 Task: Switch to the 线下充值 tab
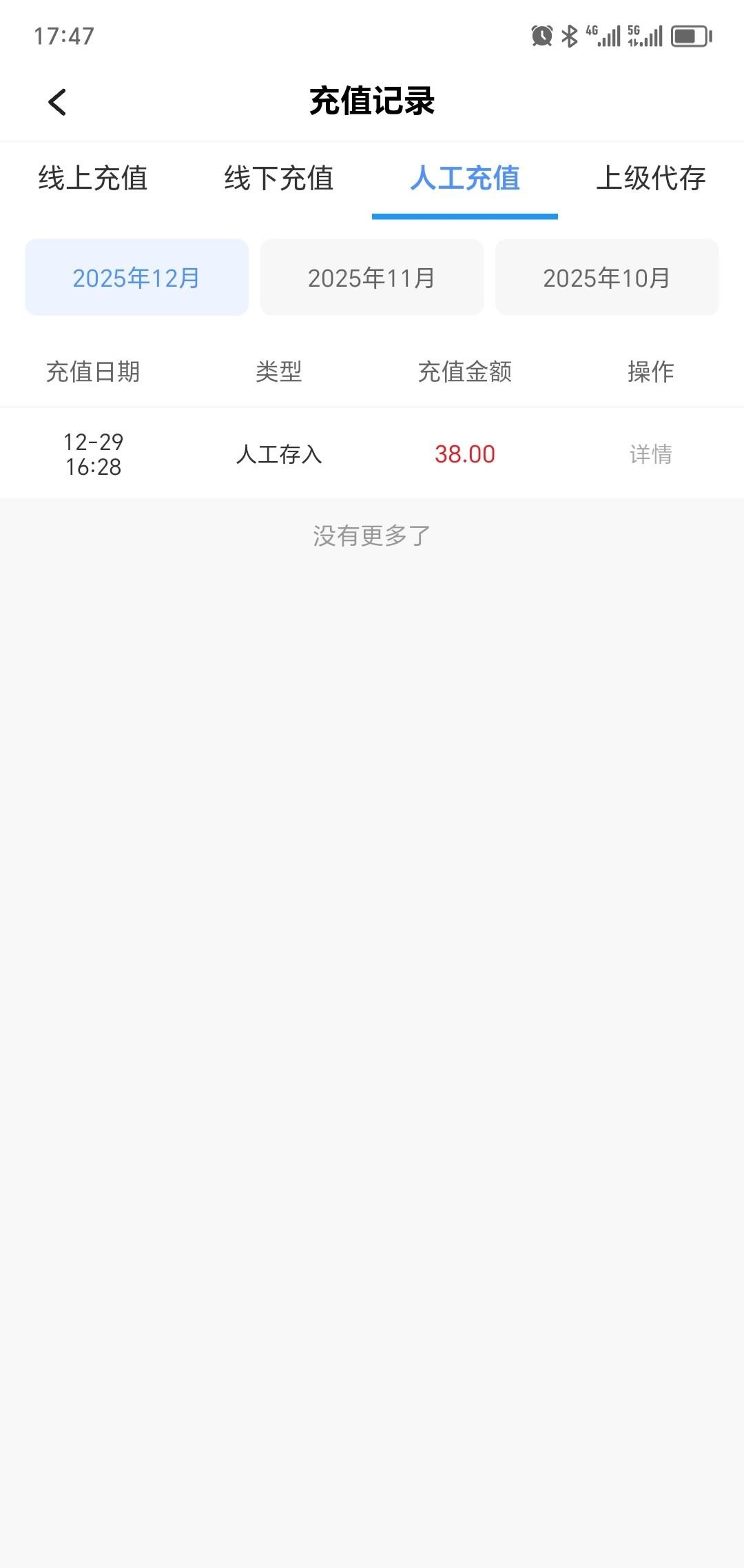[279, 179]
